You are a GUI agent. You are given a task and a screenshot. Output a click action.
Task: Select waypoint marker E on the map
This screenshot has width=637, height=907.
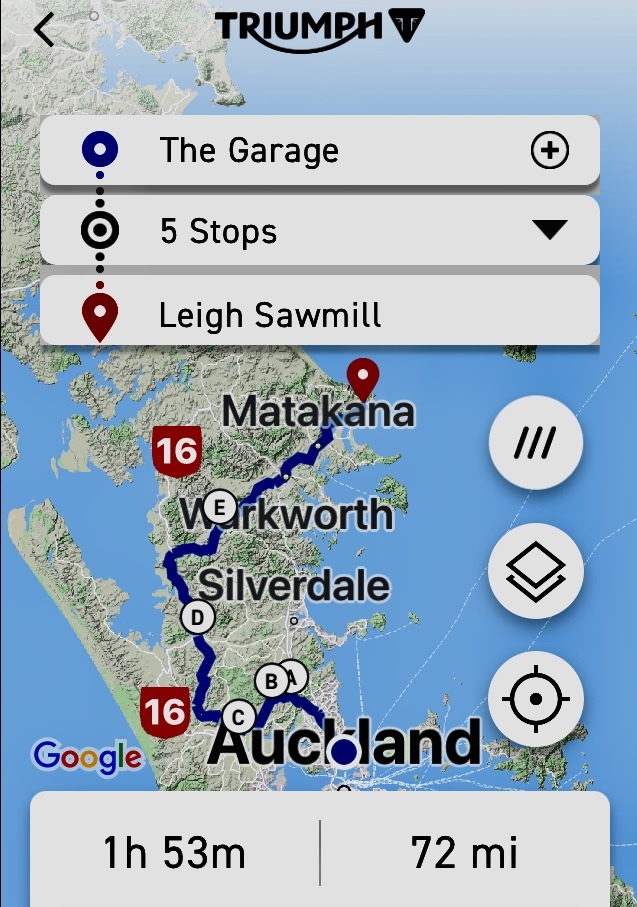pyautogui.click(x=221, y=504)
